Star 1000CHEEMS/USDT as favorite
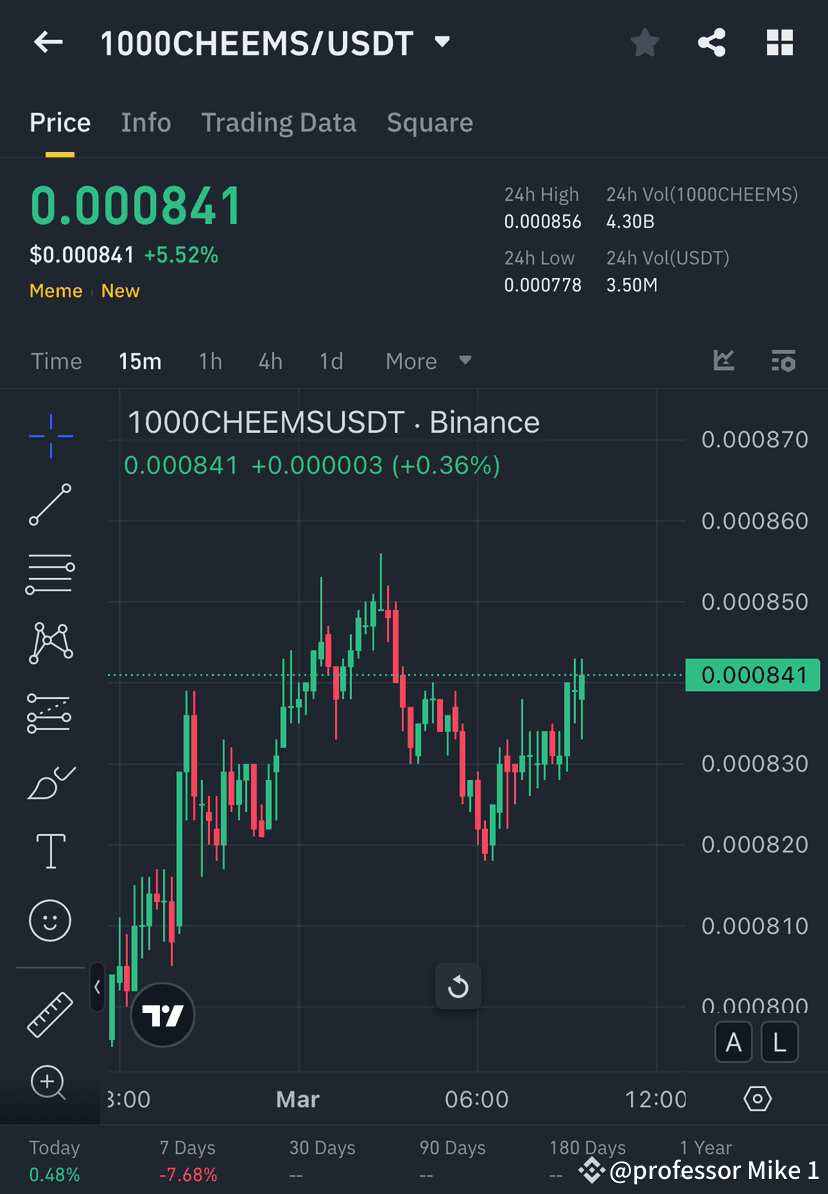The image size is (828, 1194). tap(644, 42)
